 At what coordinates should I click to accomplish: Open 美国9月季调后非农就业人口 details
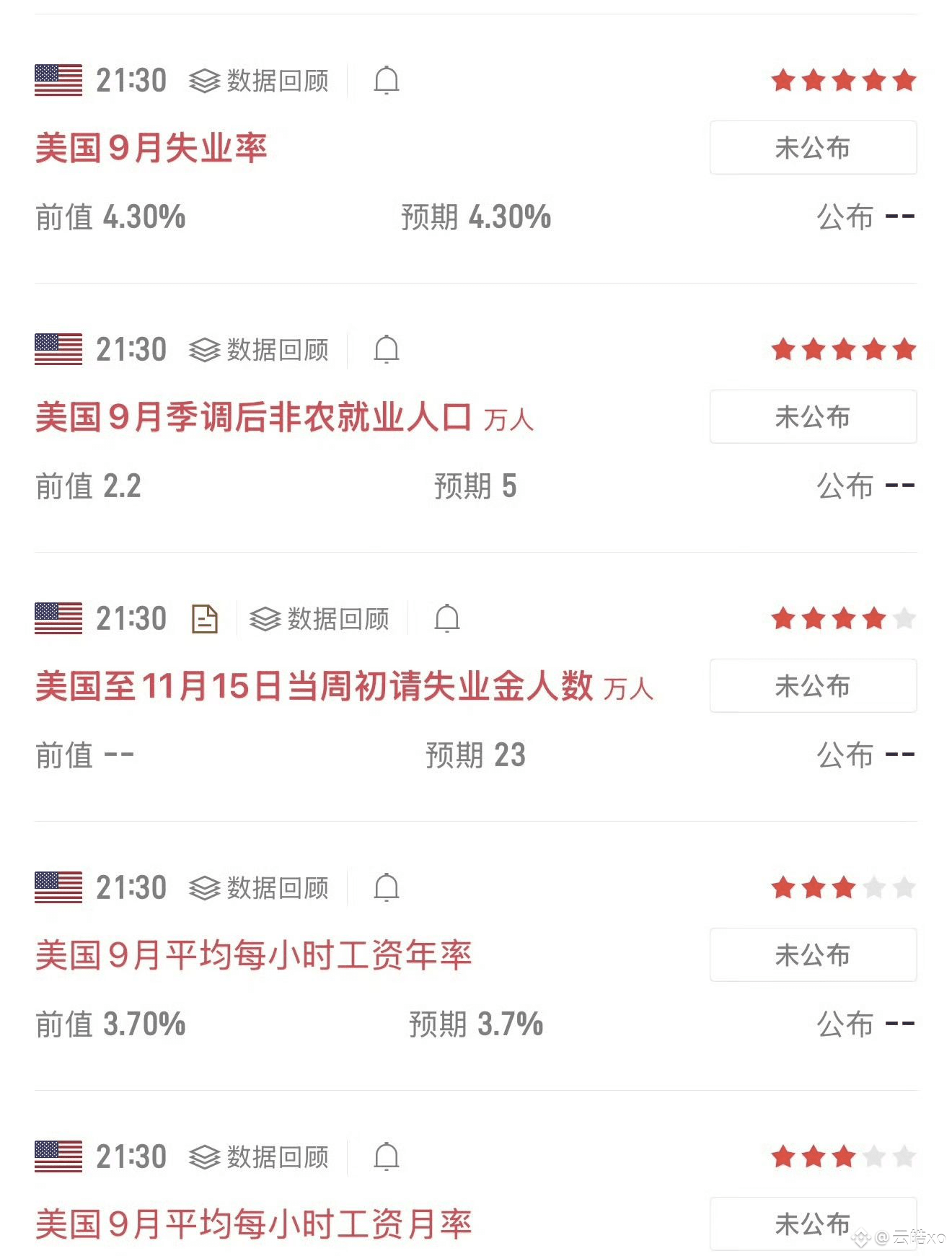point(252,417)
